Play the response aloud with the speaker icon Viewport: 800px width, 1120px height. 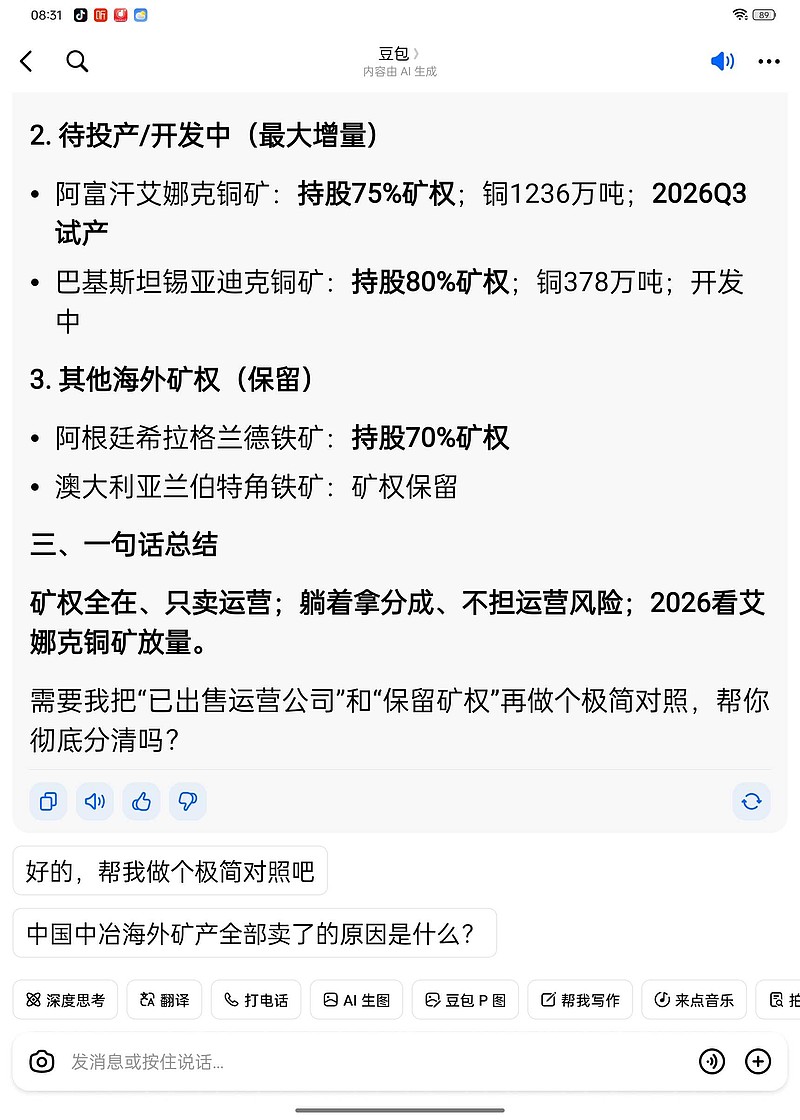[94, 801]
